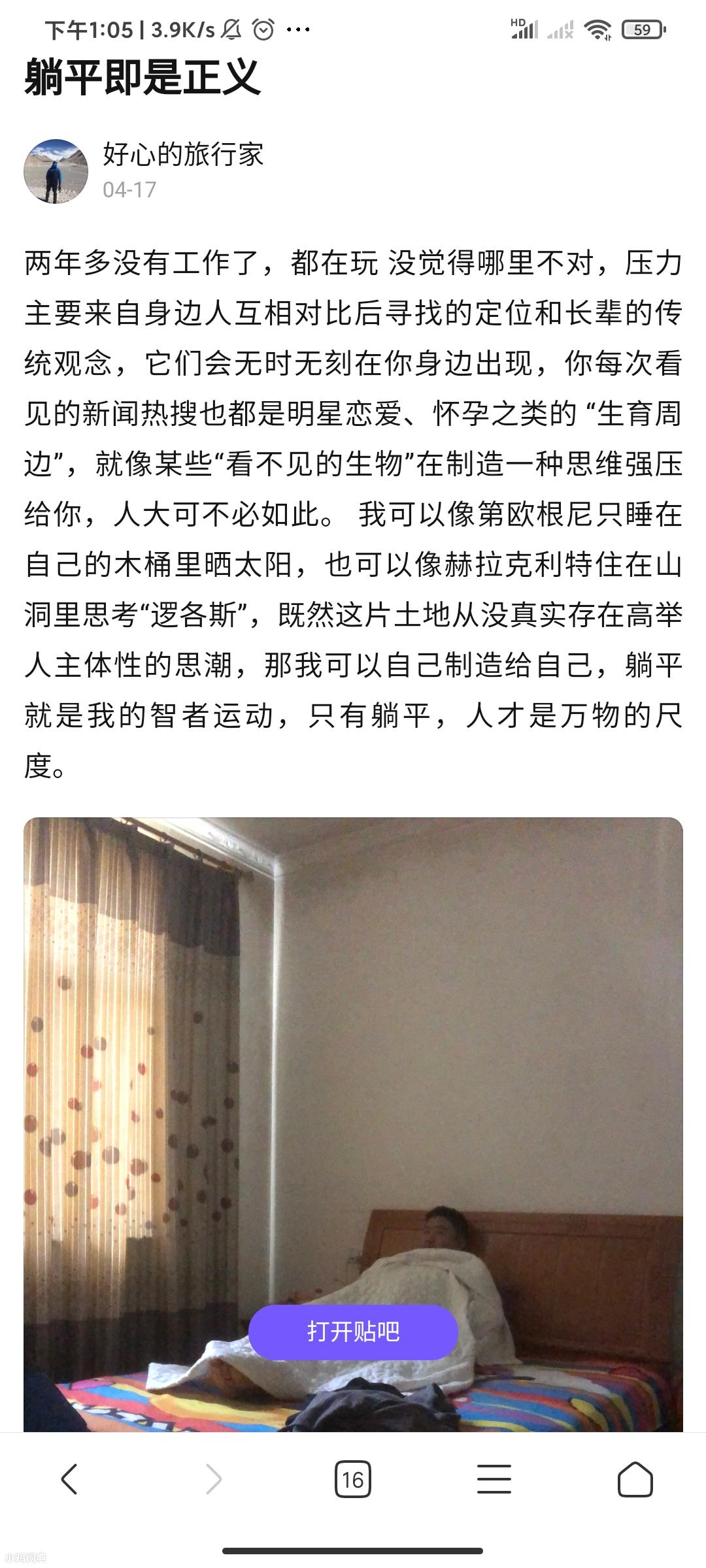Image resolution: width=706 pixels, height=1568 pixels.
Task: Tap the 打开贴吧 button
Action: point(353,1331)
